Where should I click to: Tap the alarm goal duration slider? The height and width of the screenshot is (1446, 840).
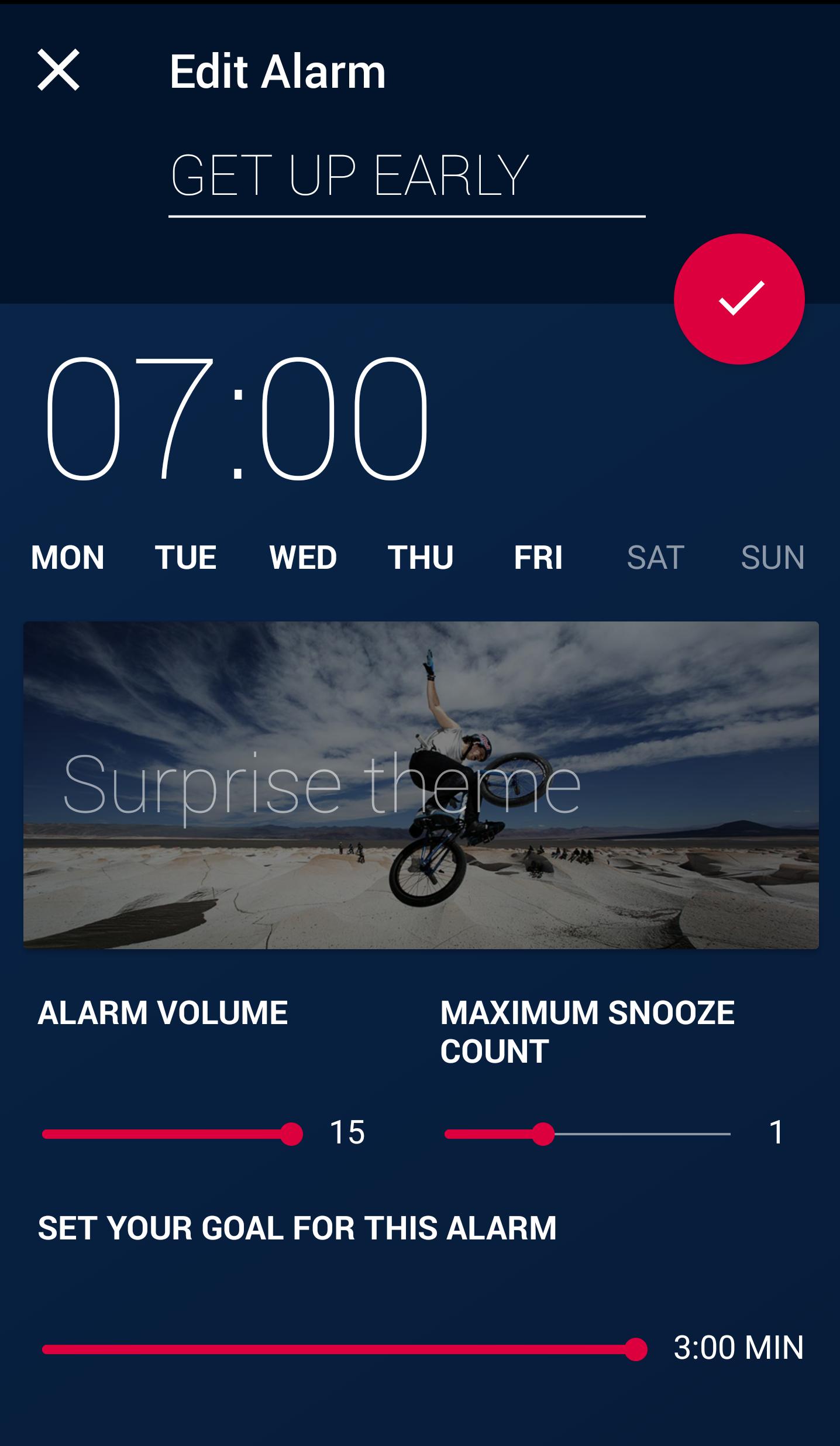point(345,1349)
